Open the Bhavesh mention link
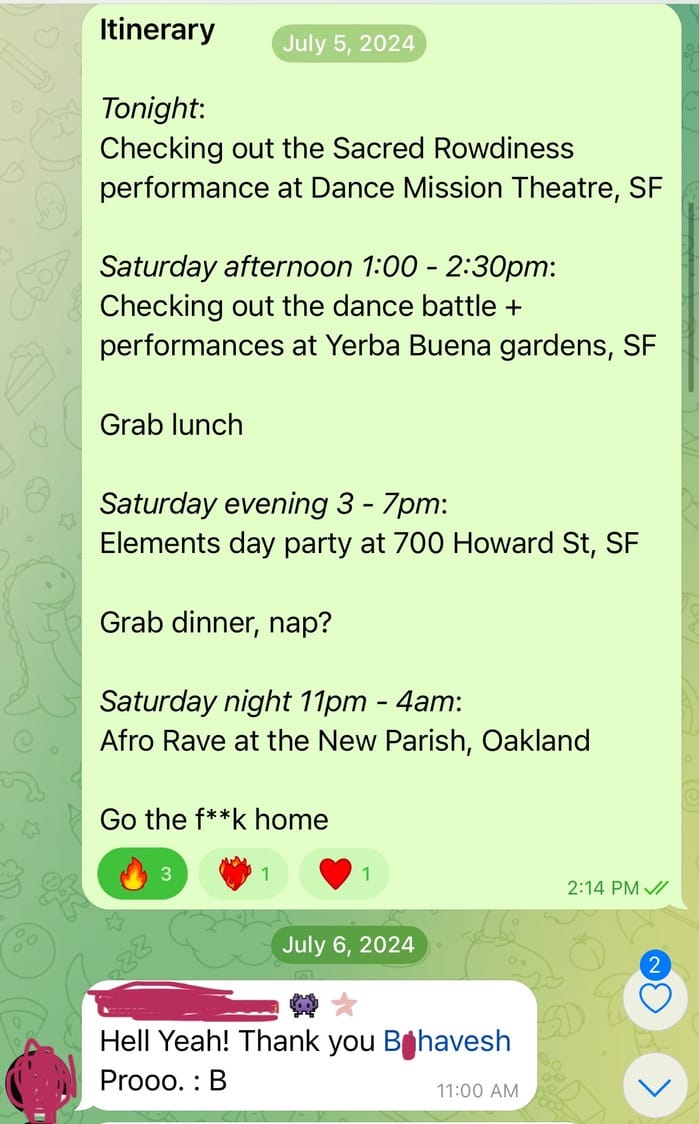The height and width of the screenshot is (1124, 699). click(x=447, y=1041)
